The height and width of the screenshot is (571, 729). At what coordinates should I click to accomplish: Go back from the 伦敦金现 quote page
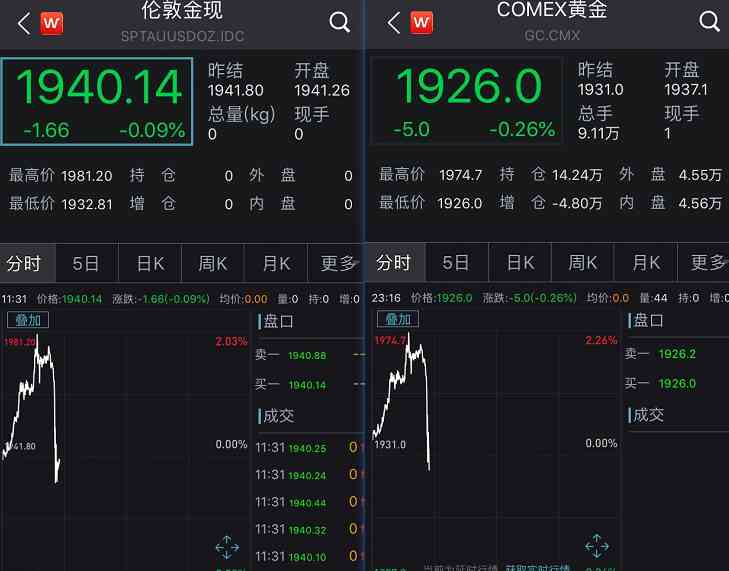pyautogui.click(x=24, y=22)
